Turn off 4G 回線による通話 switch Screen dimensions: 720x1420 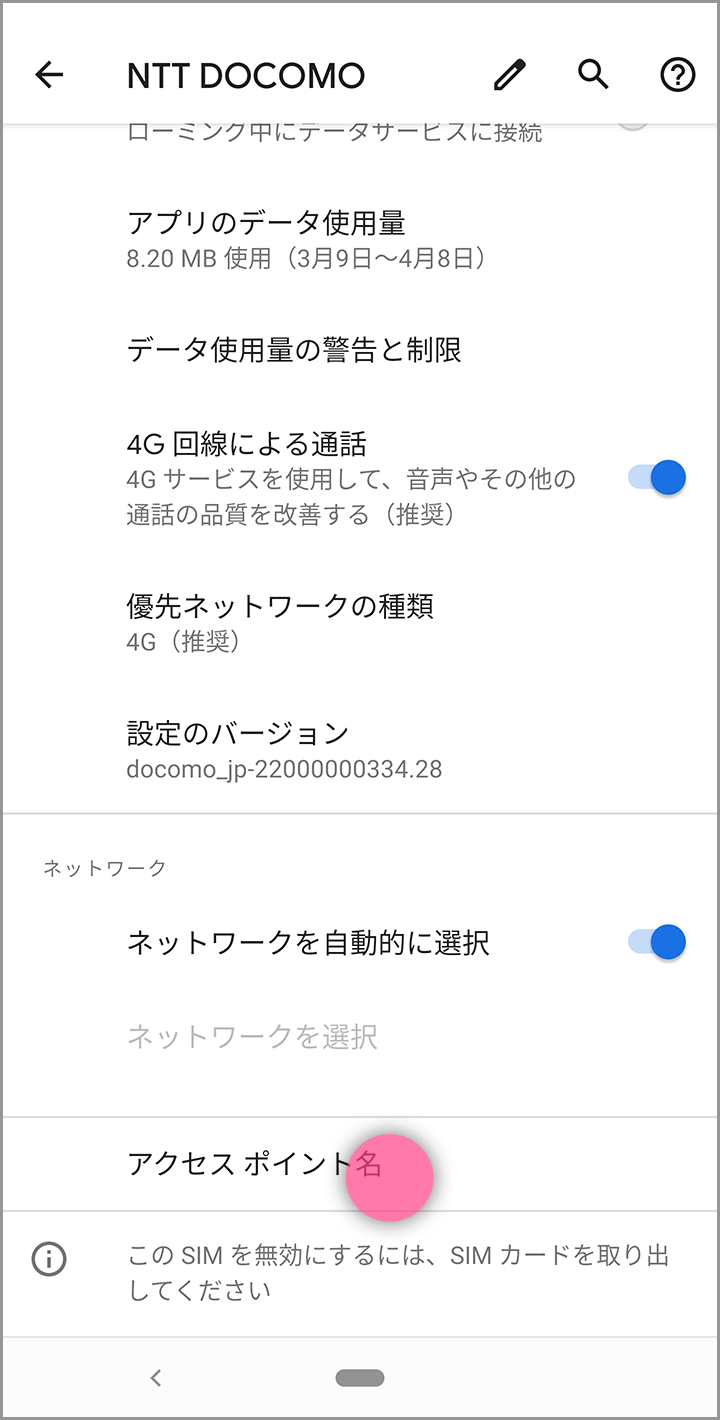[x=657, y=478]
